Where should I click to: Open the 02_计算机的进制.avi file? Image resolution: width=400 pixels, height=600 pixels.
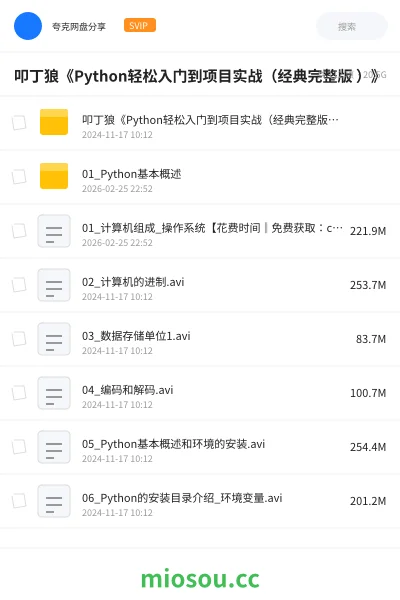pos(200,285)
